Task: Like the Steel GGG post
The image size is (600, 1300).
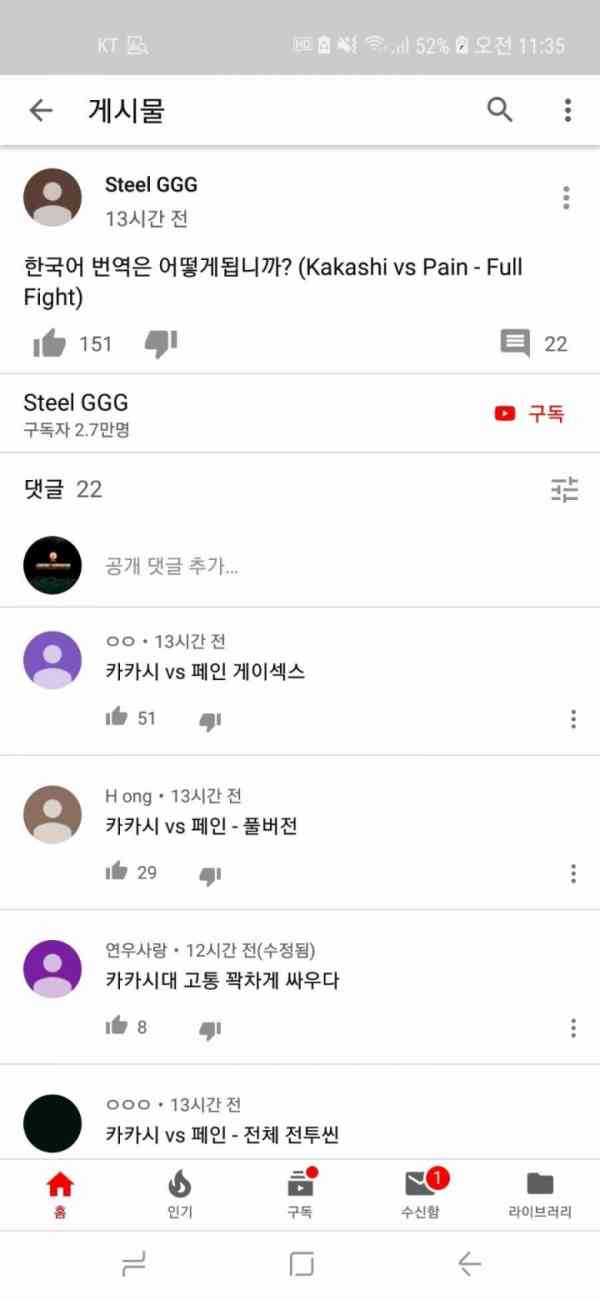Action: click(x=49, y=344)
